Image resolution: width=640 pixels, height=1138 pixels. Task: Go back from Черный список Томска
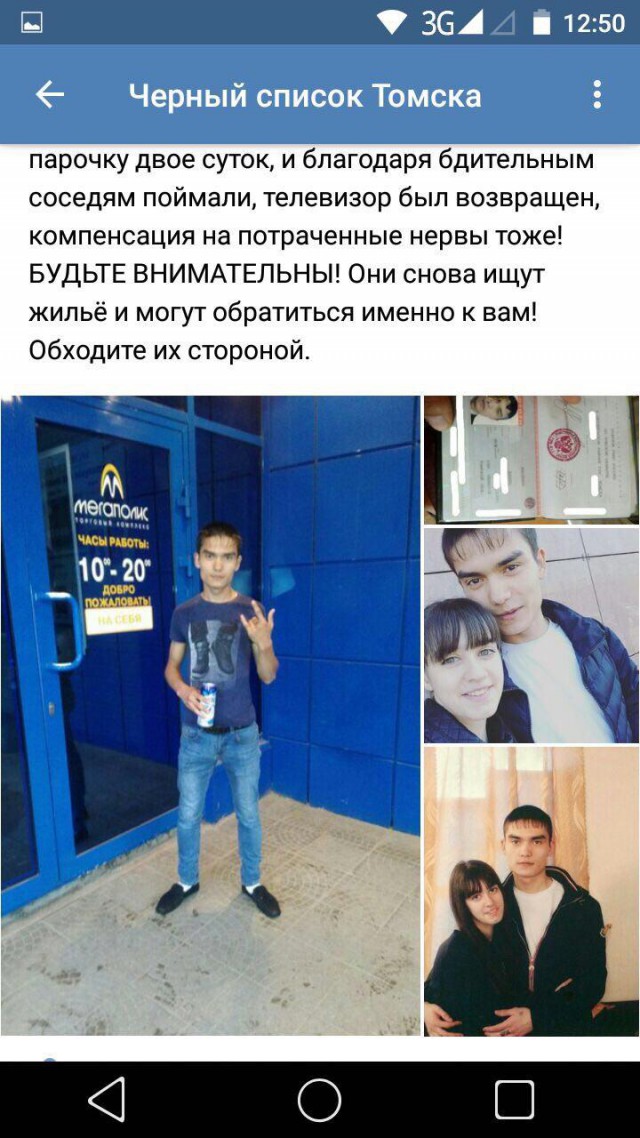click(49, 95)
